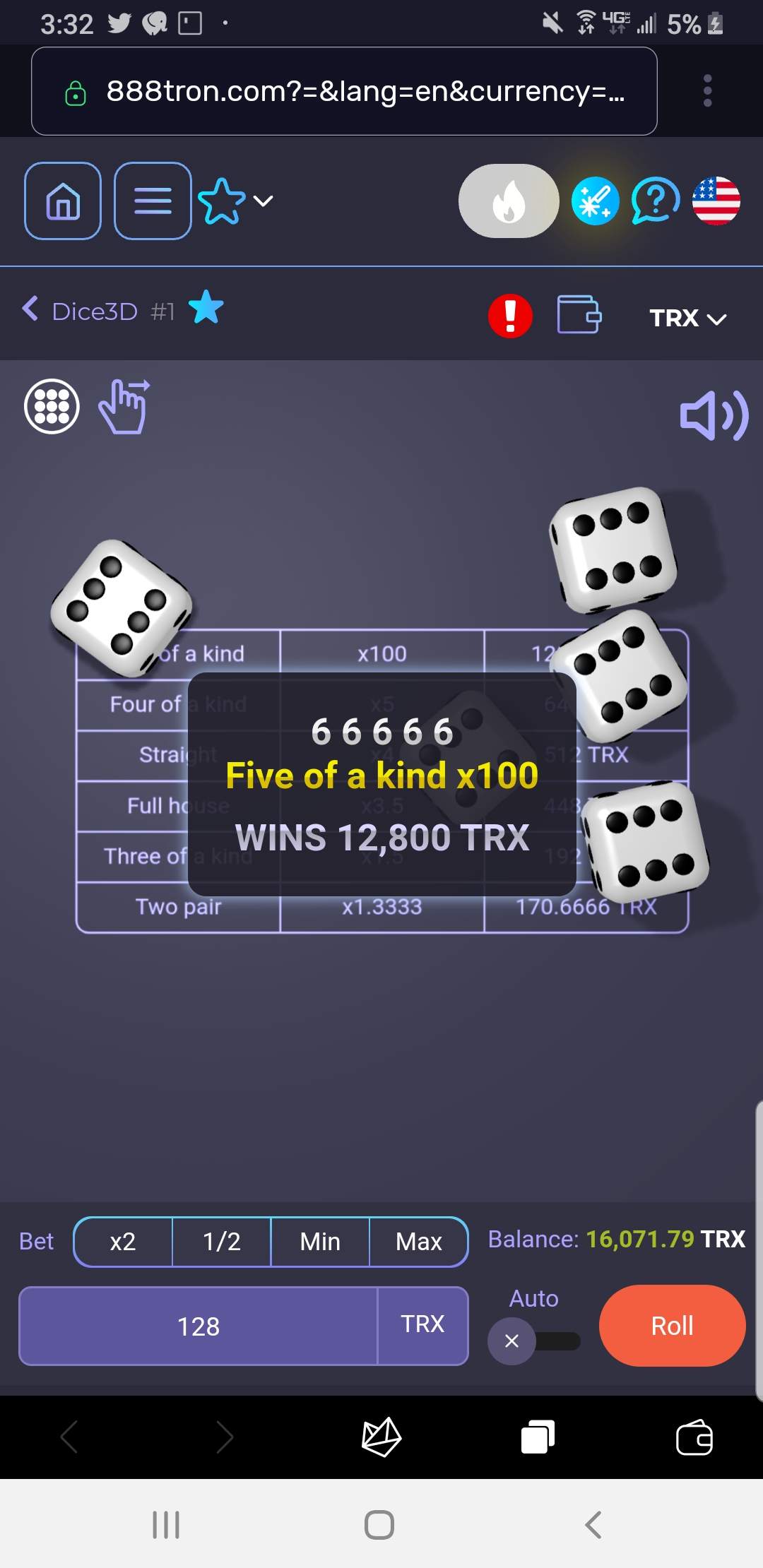763x1568 pixels.
Task: Mute the game sound speaker icon
Action: [713, 415]
